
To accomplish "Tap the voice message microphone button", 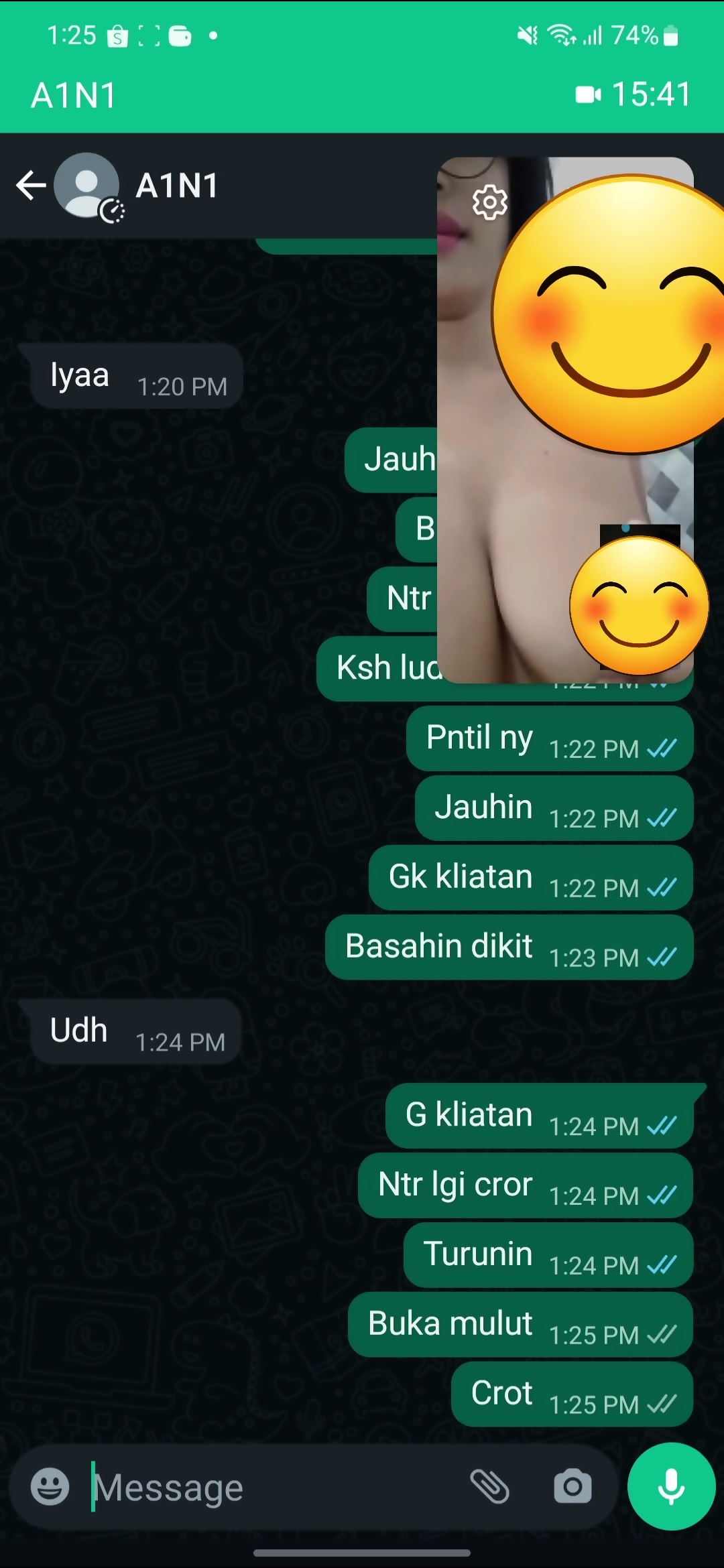I will coord(671,1486).
